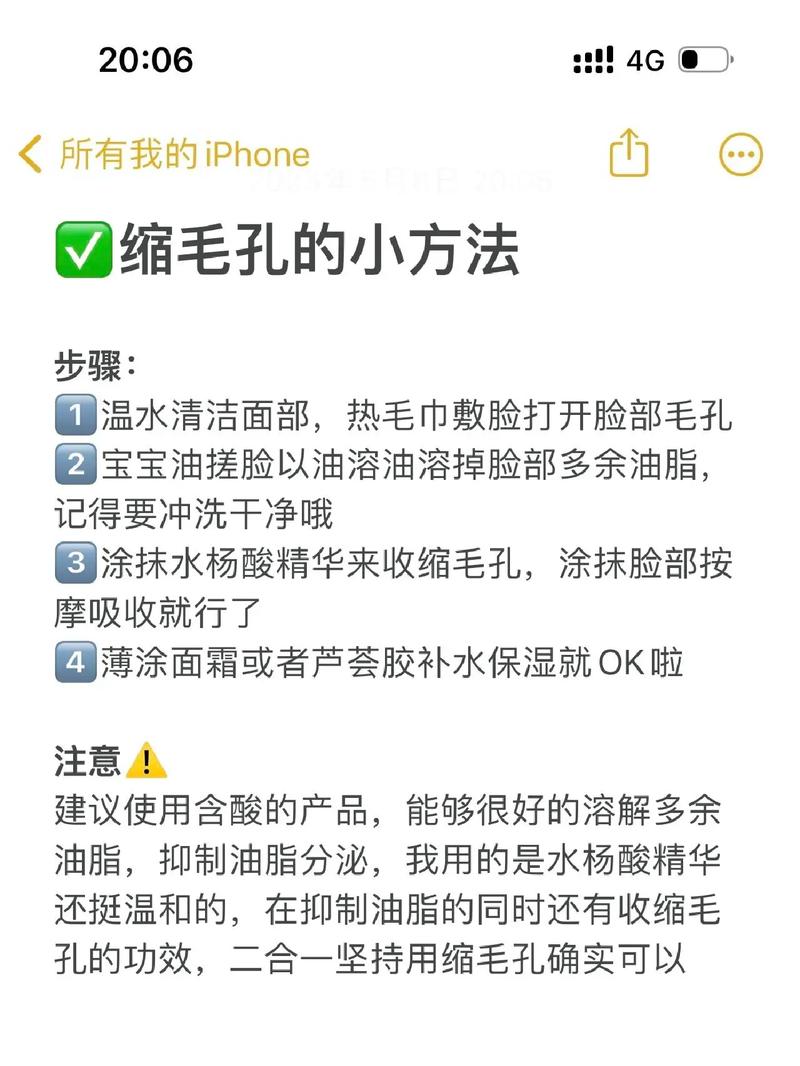Open the more options menu
The image size is (800, 1066).
(741, 155)
